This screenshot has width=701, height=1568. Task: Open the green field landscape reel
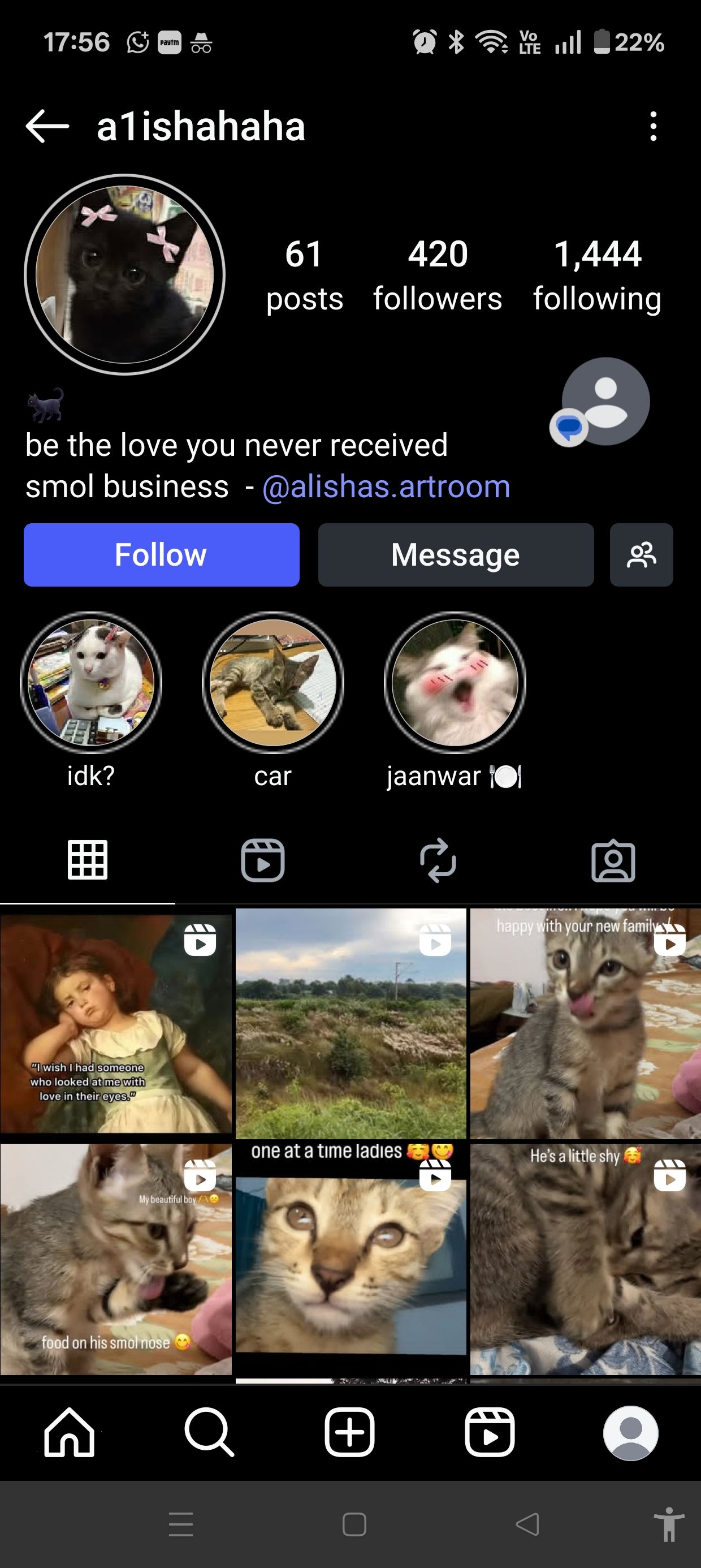coord(350,1023)
